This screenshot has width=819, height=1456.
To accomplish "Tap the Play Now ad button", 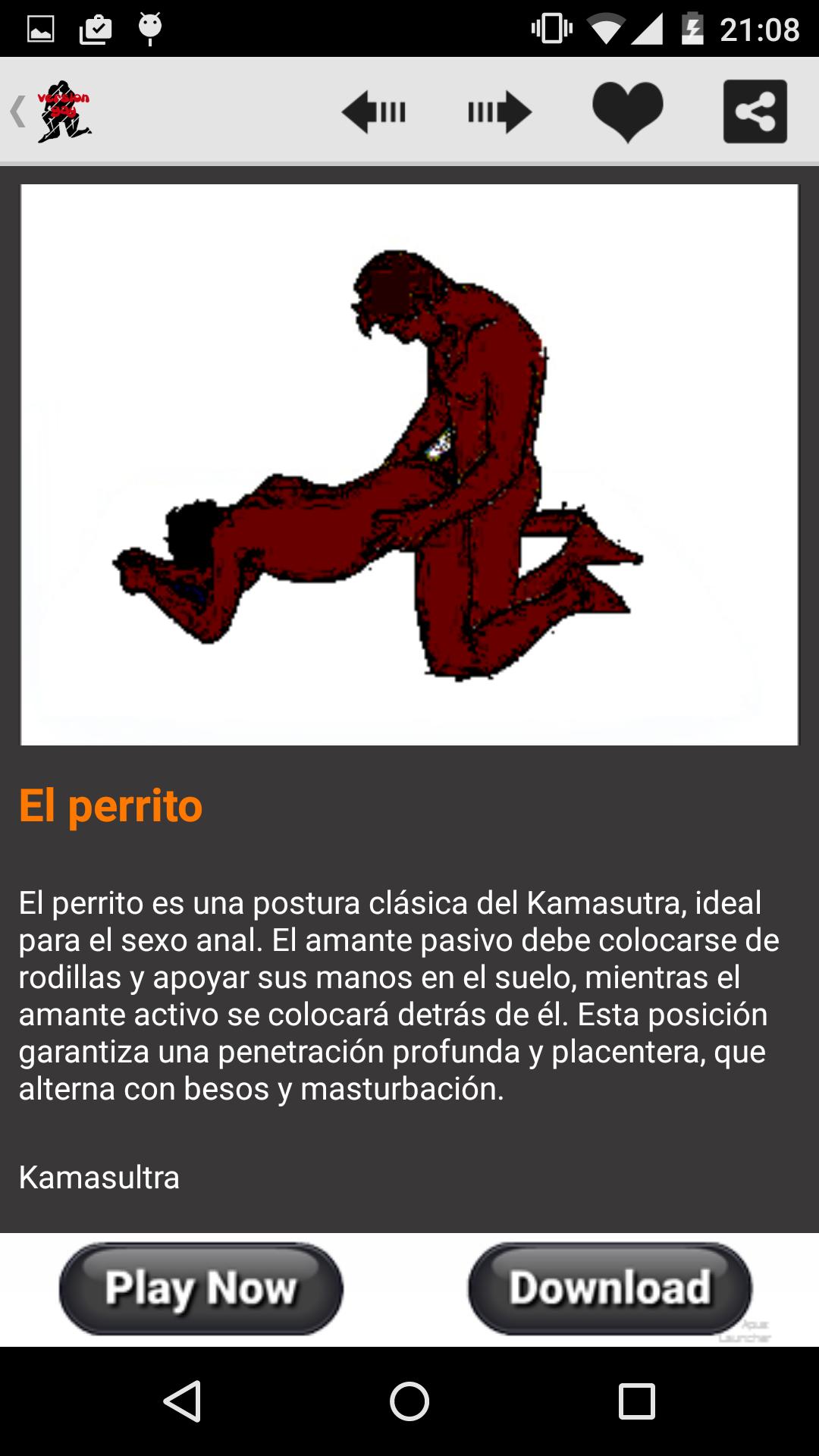I will pyautogui.click(x=201, y=1288).
